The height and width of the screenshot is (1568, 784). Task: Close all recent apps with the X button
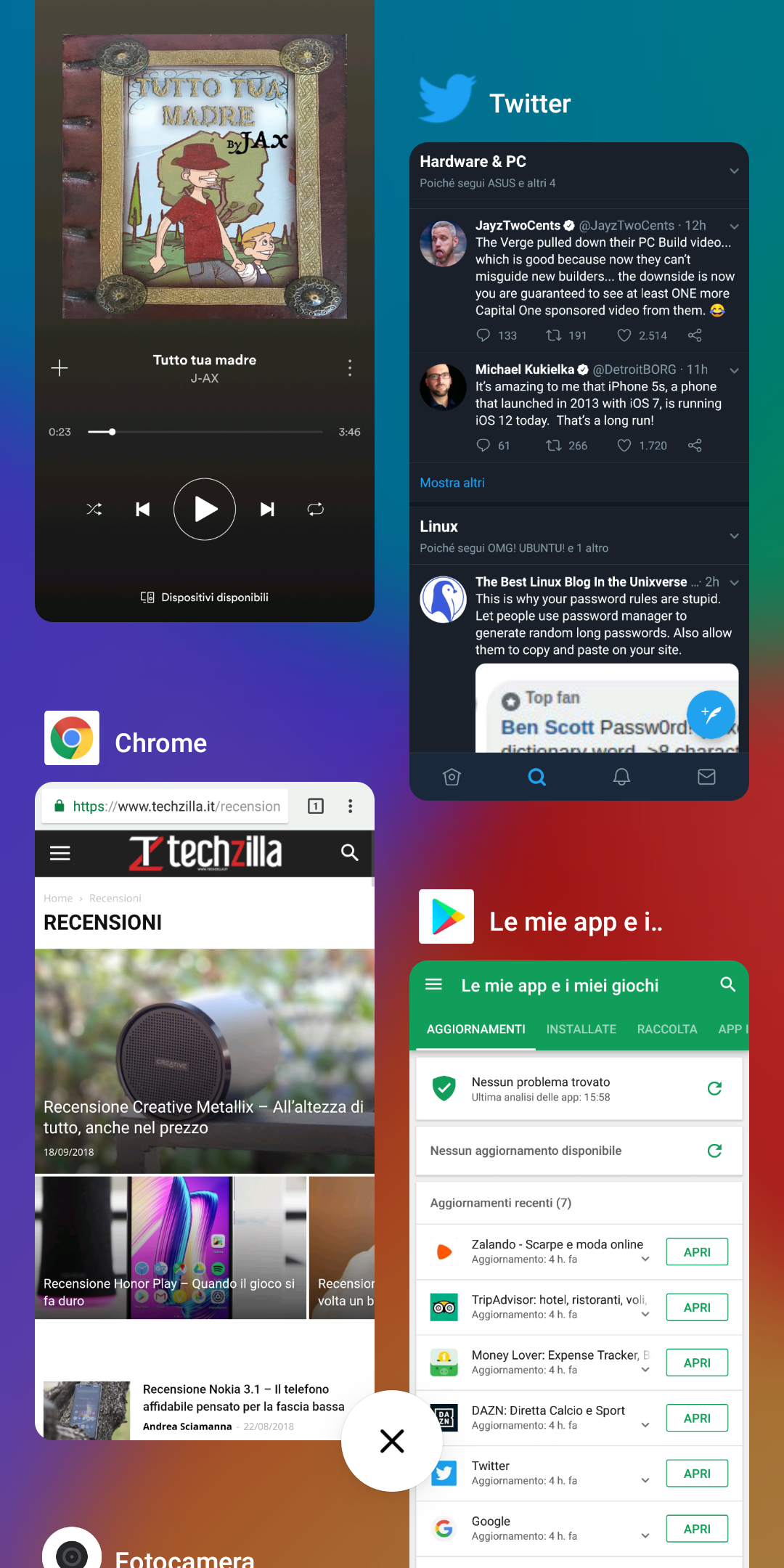coord(392,1441)
